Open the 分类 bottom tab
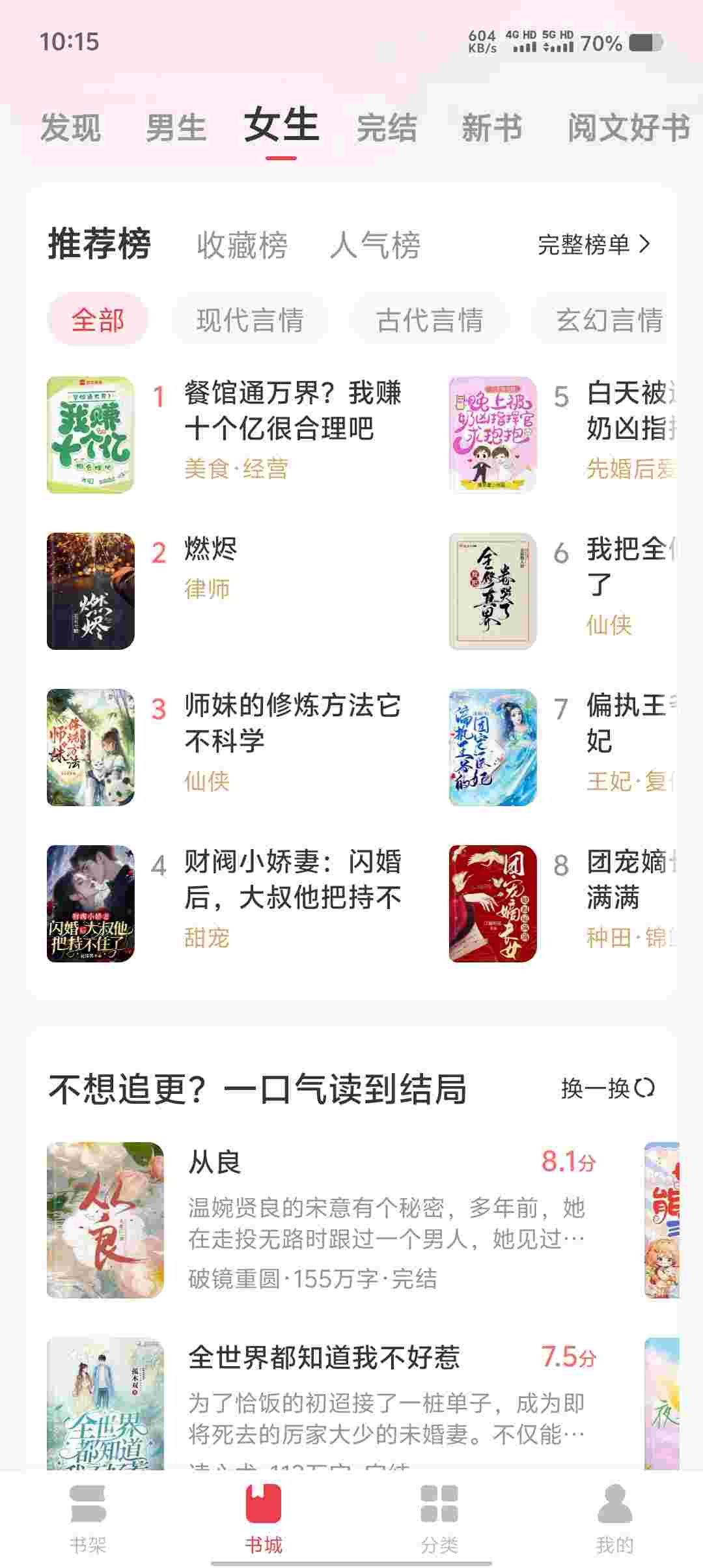The width and height of the screenshot is (703, 1568). [439, 1519]
